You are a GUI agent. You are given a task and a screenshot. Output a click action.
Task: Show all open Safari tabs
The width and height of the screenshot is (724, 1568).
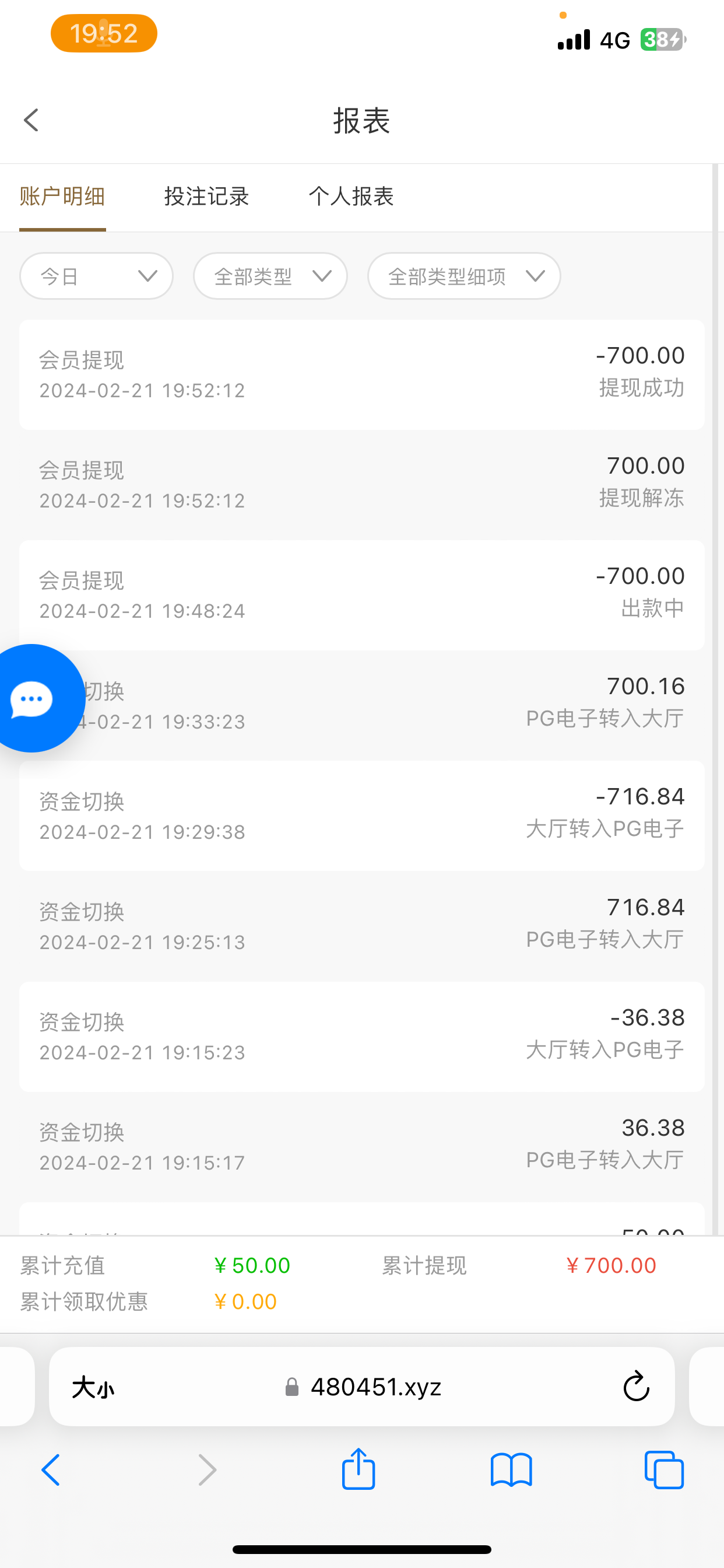(664, 1470)
